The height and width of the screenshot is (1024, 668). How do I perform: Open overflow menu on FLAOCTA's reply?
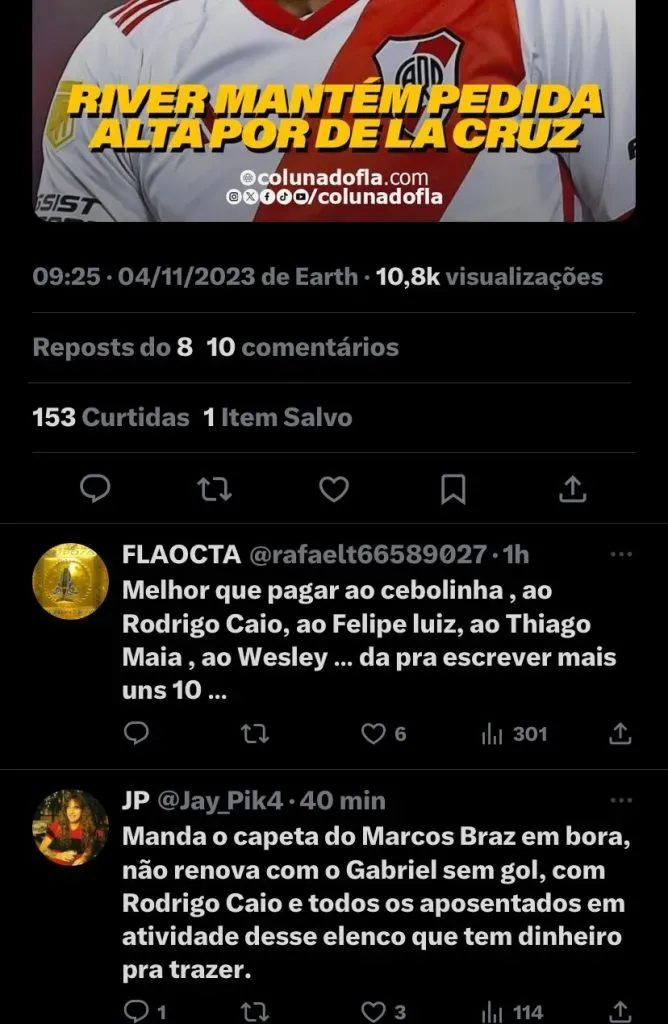point(621,554)
